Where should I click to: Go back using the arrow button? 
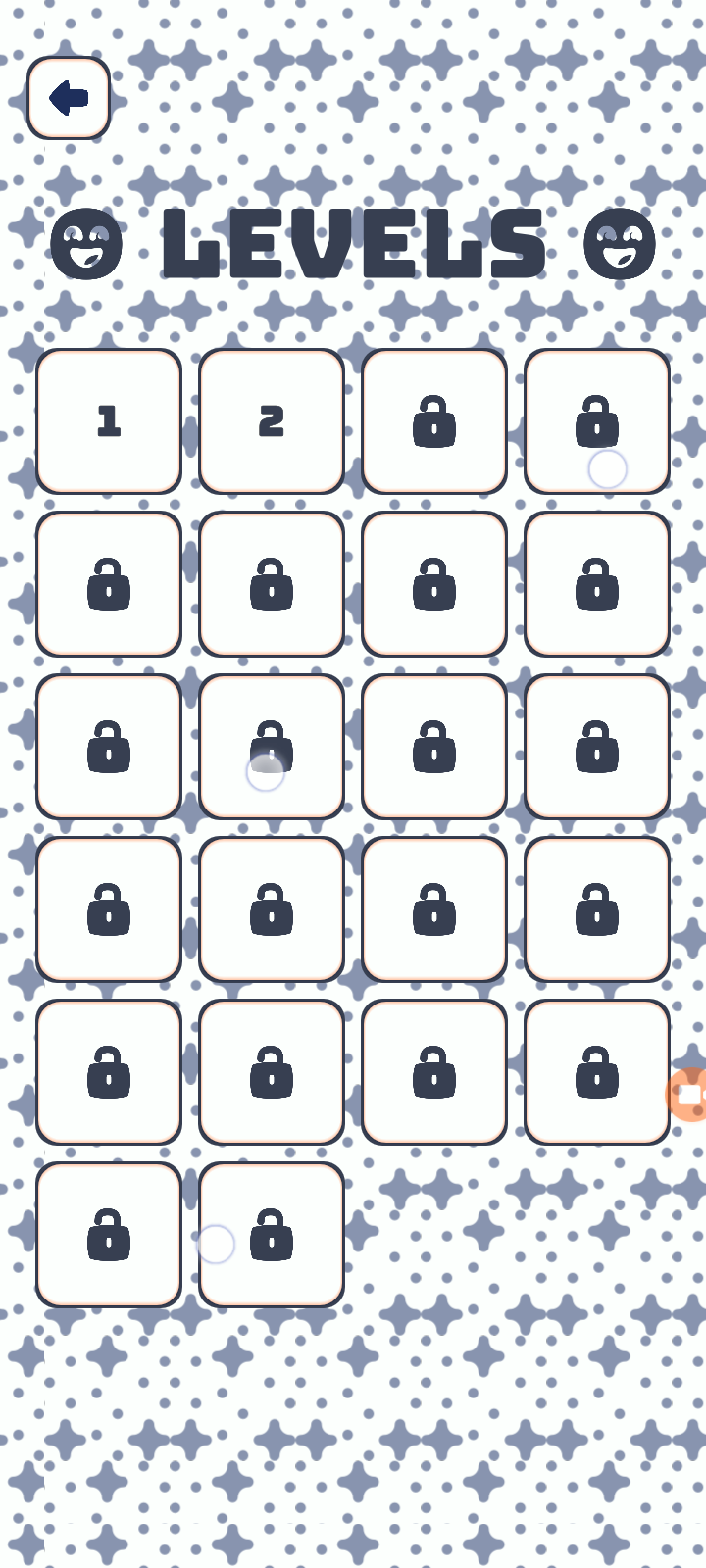(69, 98)
